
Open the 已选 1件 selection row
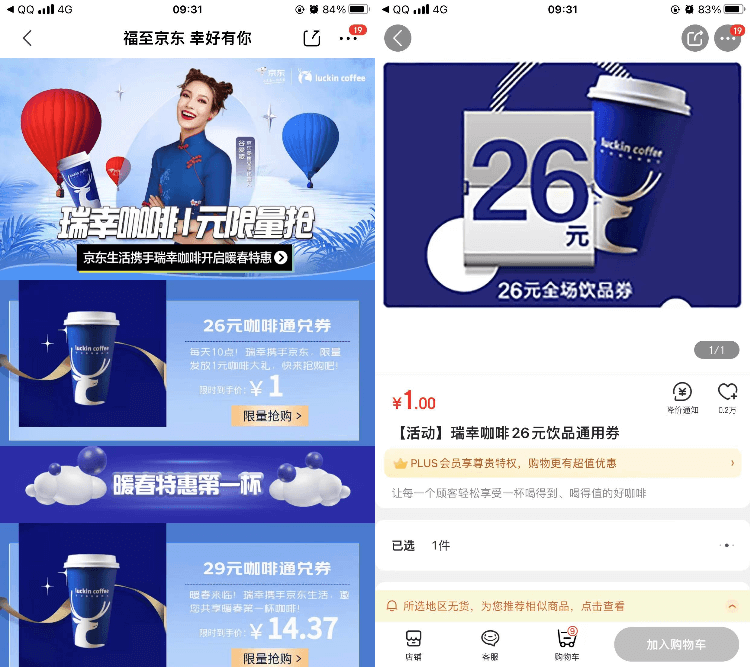(x=562, y=545)
